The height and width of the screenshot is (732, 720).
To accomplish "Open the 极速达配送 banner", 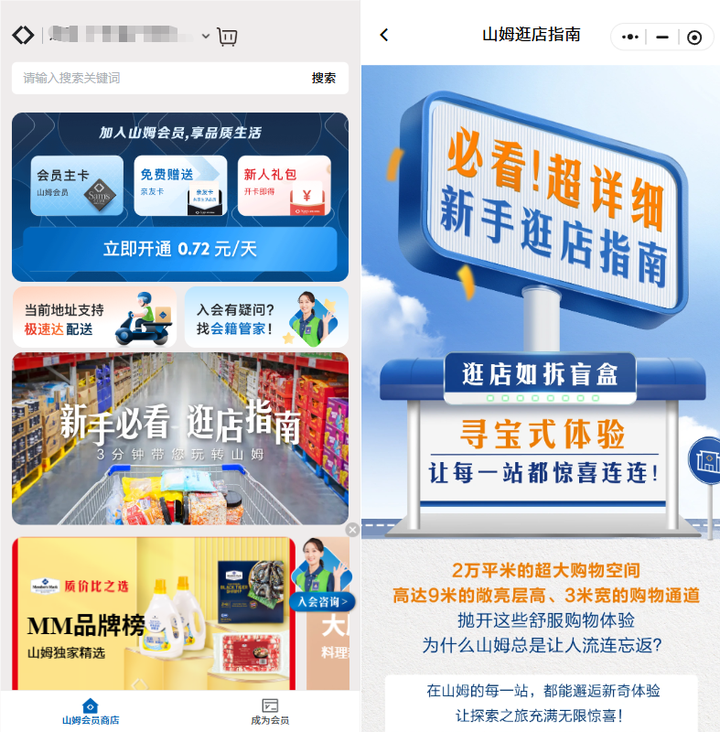I will pos(94,318).
